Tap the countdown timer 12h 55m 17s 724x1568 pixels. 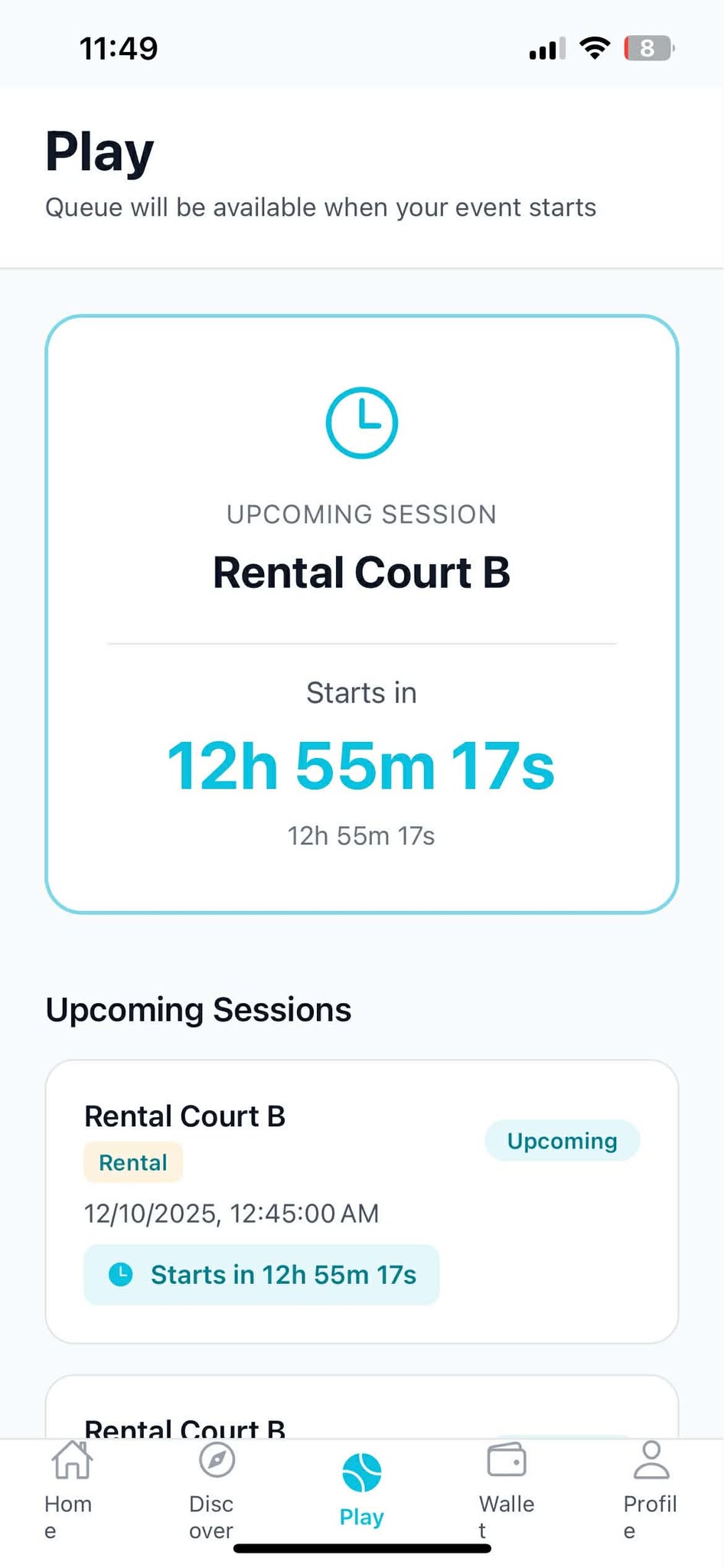361,763
